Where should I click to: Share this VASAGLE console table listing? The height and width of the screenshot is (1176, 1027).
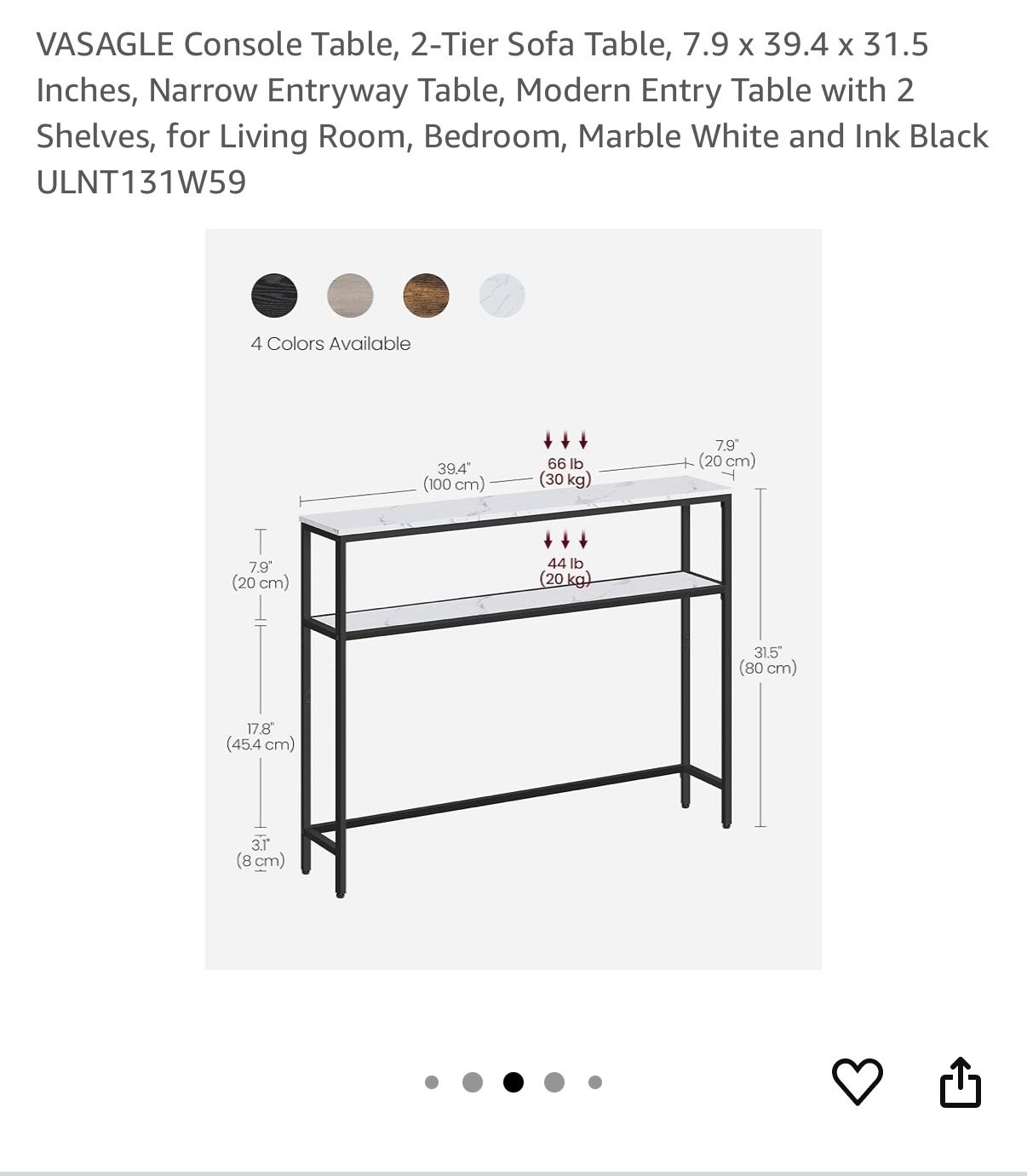pyautogui.click(x=960, y=1082)
